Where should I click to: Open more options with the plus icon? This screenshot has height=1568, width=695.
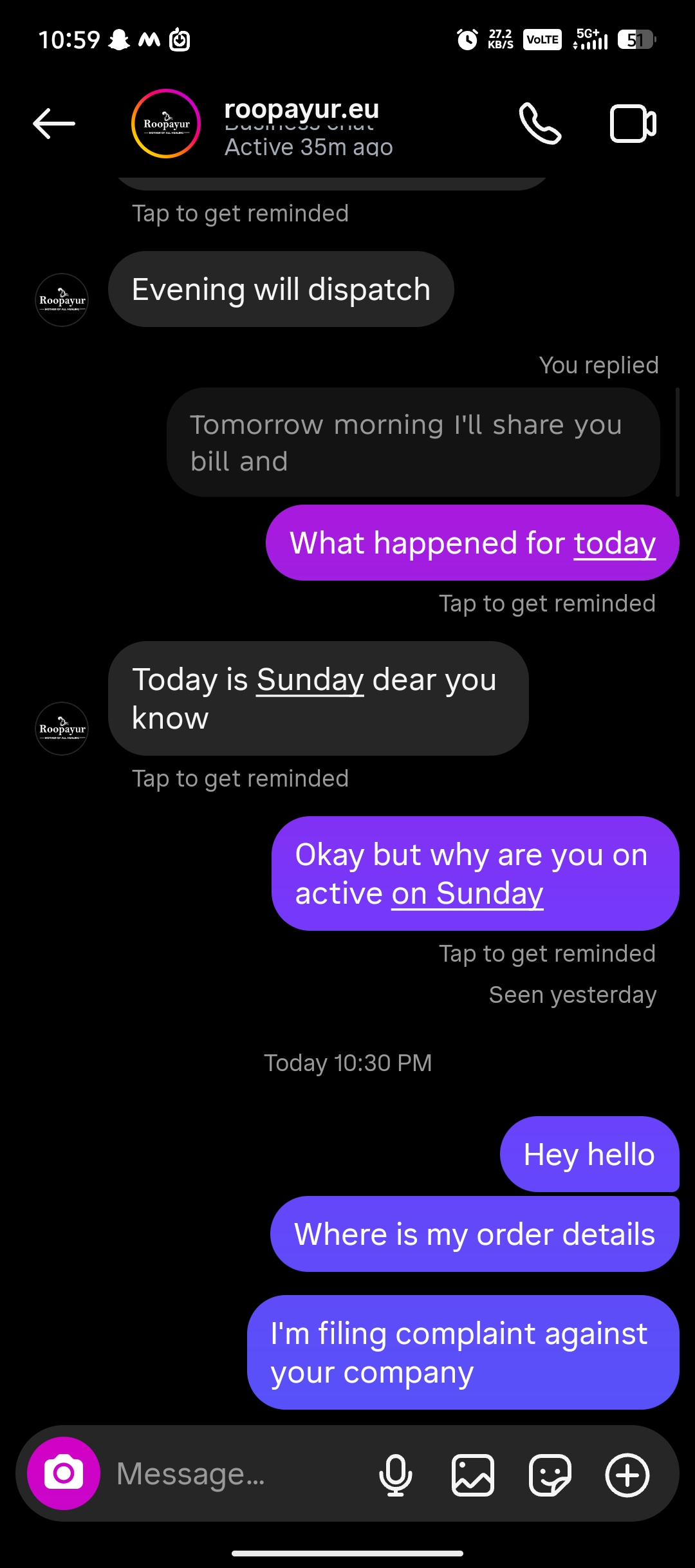pos(627,1475)
